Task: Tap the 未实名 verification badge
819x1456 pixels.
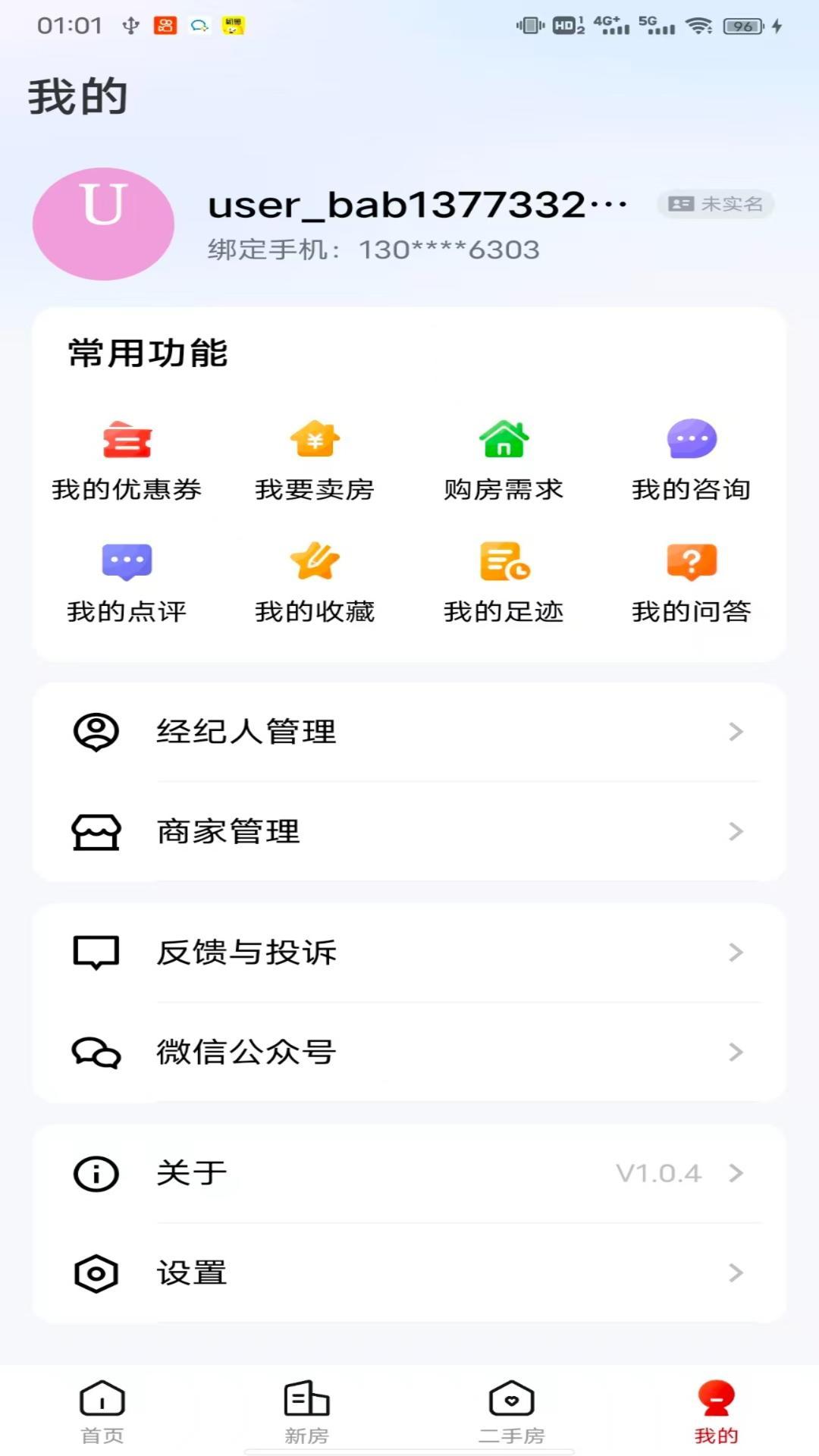Action: coord(715,204)
